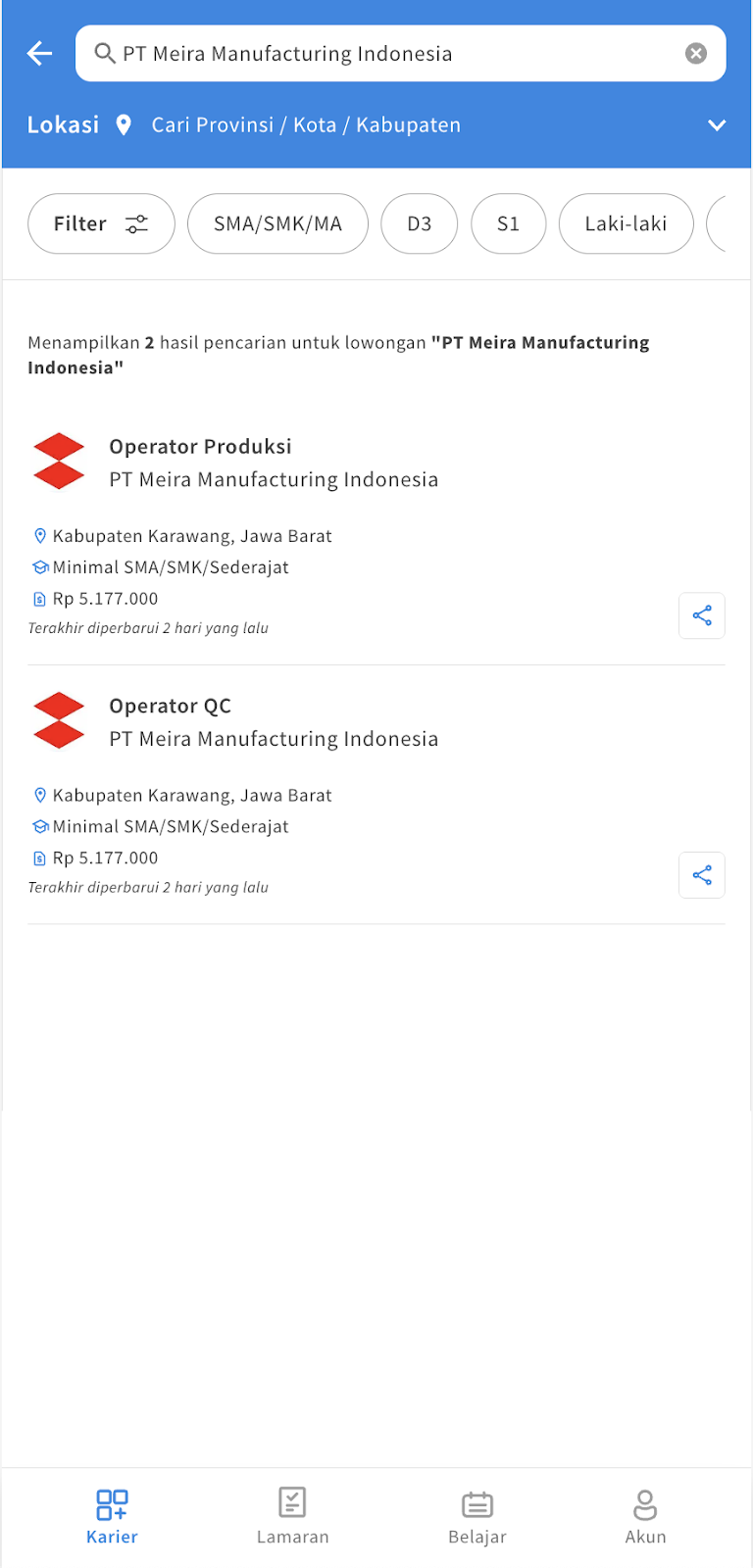753x1568 pixels.
Task: Switch to the Belajar tab
Action: tap(477, 1516)
